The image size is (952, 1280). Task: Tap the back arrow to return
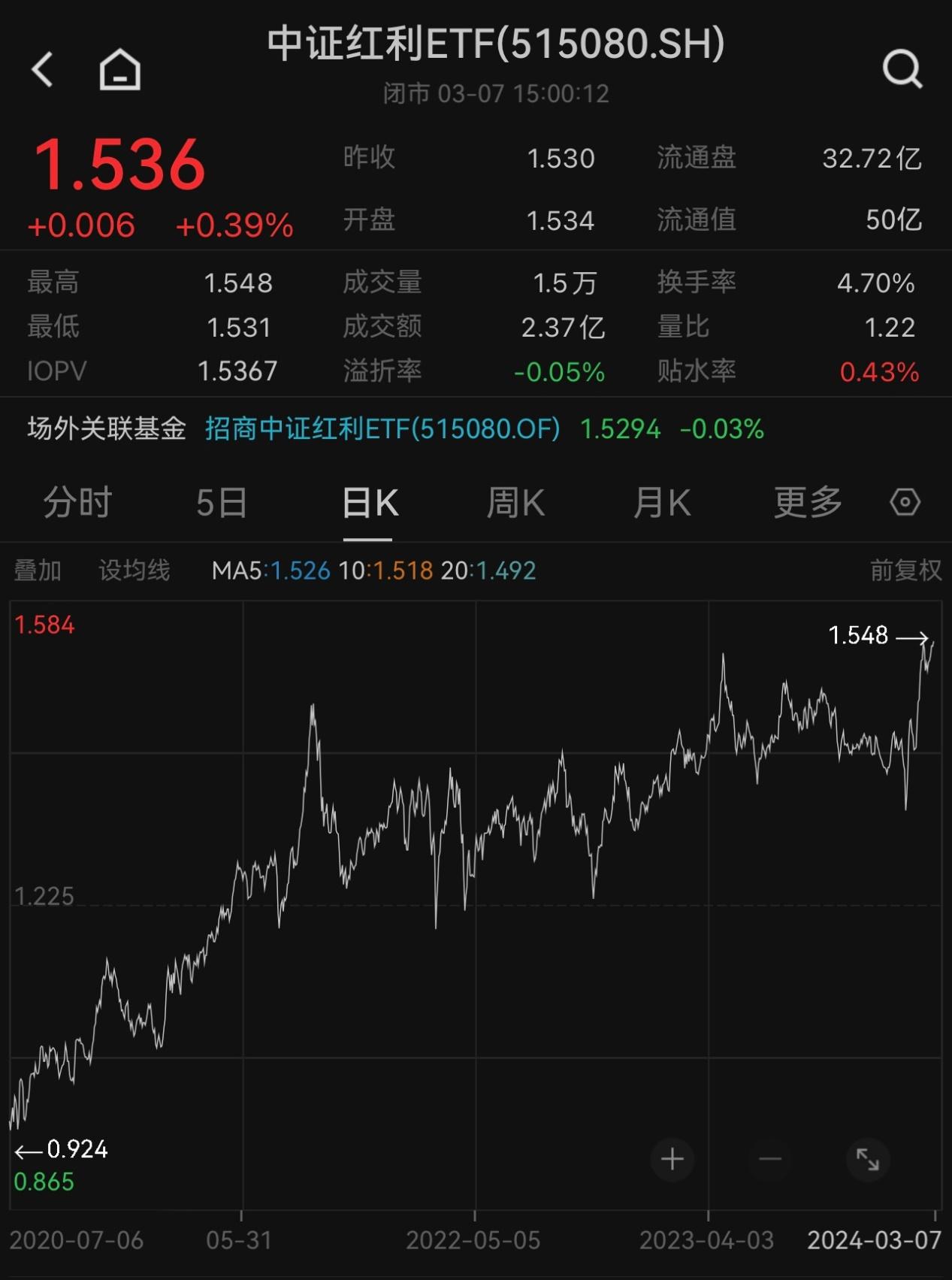pos(43,71)
